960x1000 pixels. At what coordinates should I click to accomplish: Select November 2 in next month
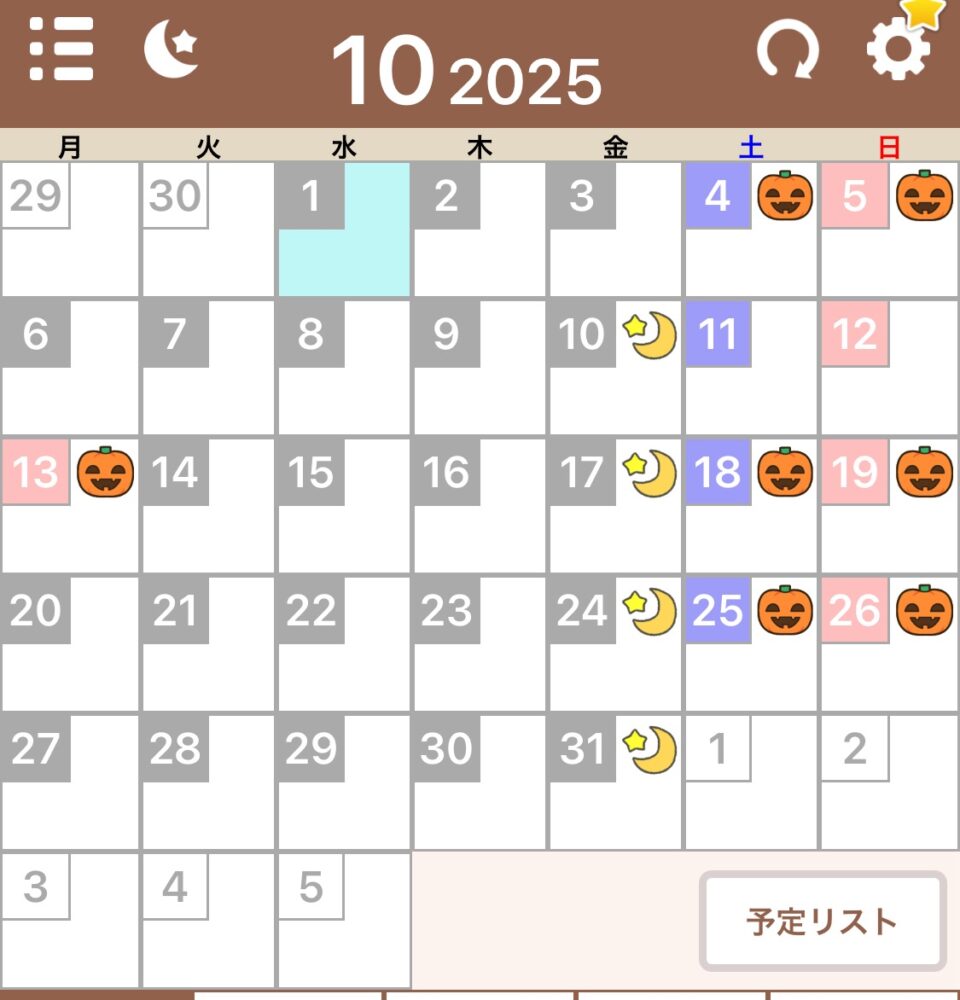(888, 781)
